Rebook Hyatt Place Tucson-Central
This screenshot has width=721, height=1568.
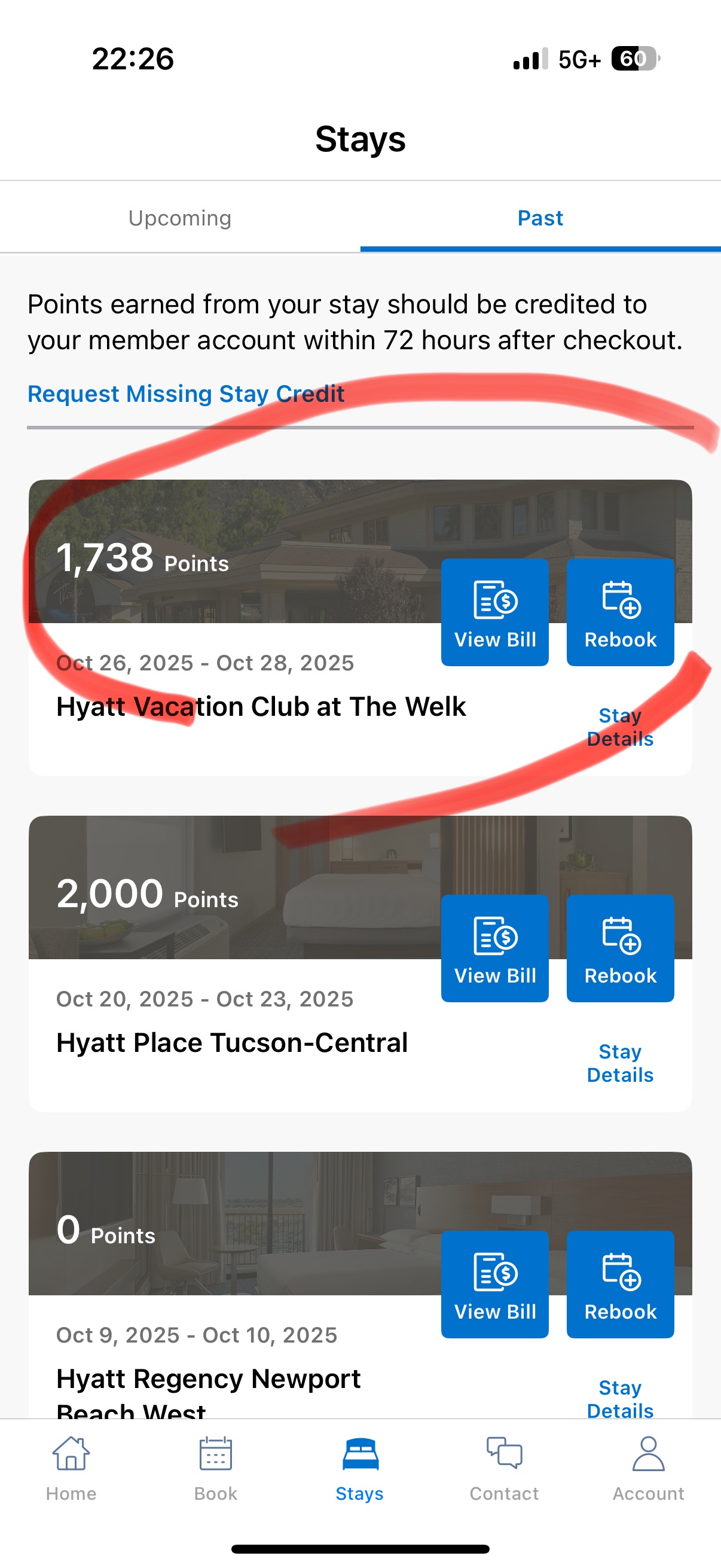(x=620, y=948)
